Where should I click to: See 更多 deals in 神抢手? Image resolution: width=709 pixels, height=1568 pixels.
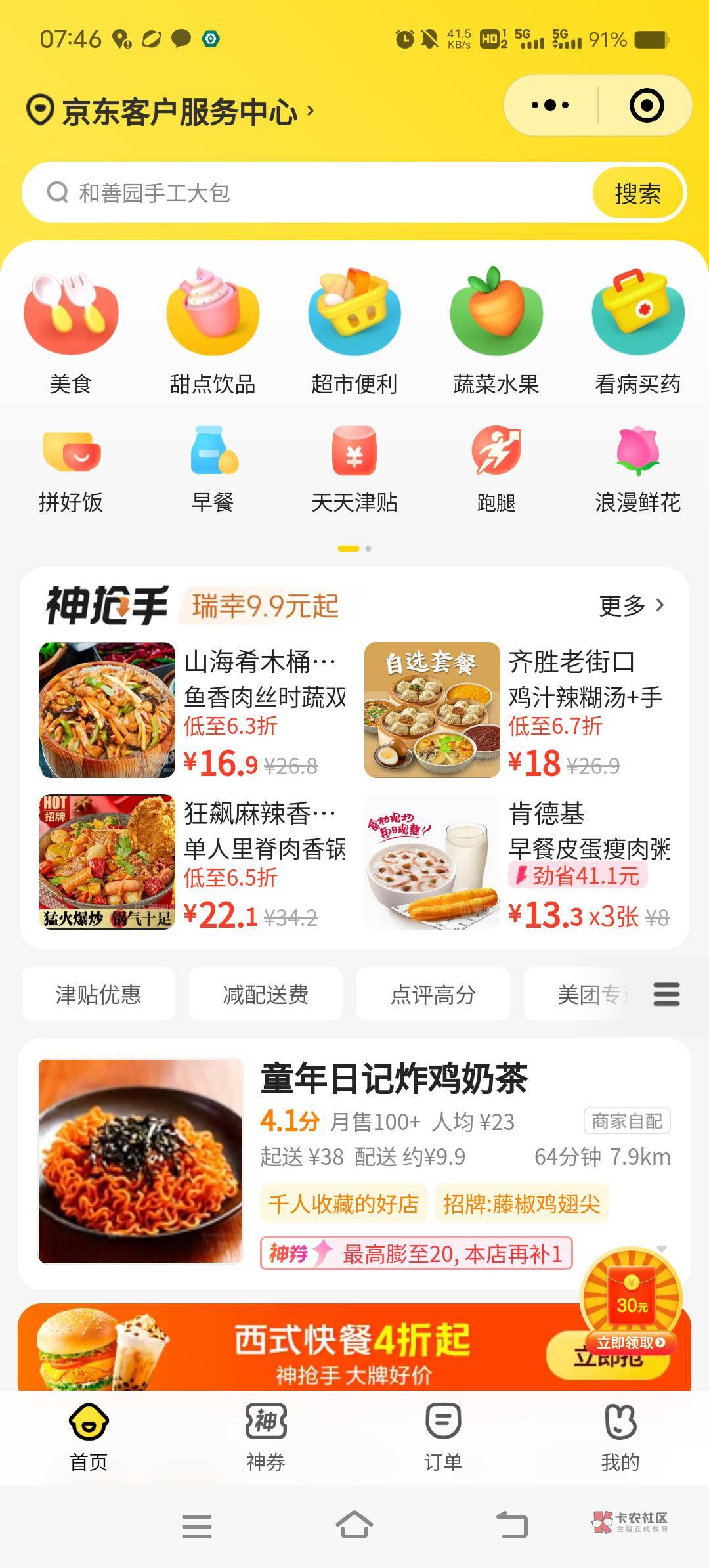pyautogui.click(x=632, y=605)
